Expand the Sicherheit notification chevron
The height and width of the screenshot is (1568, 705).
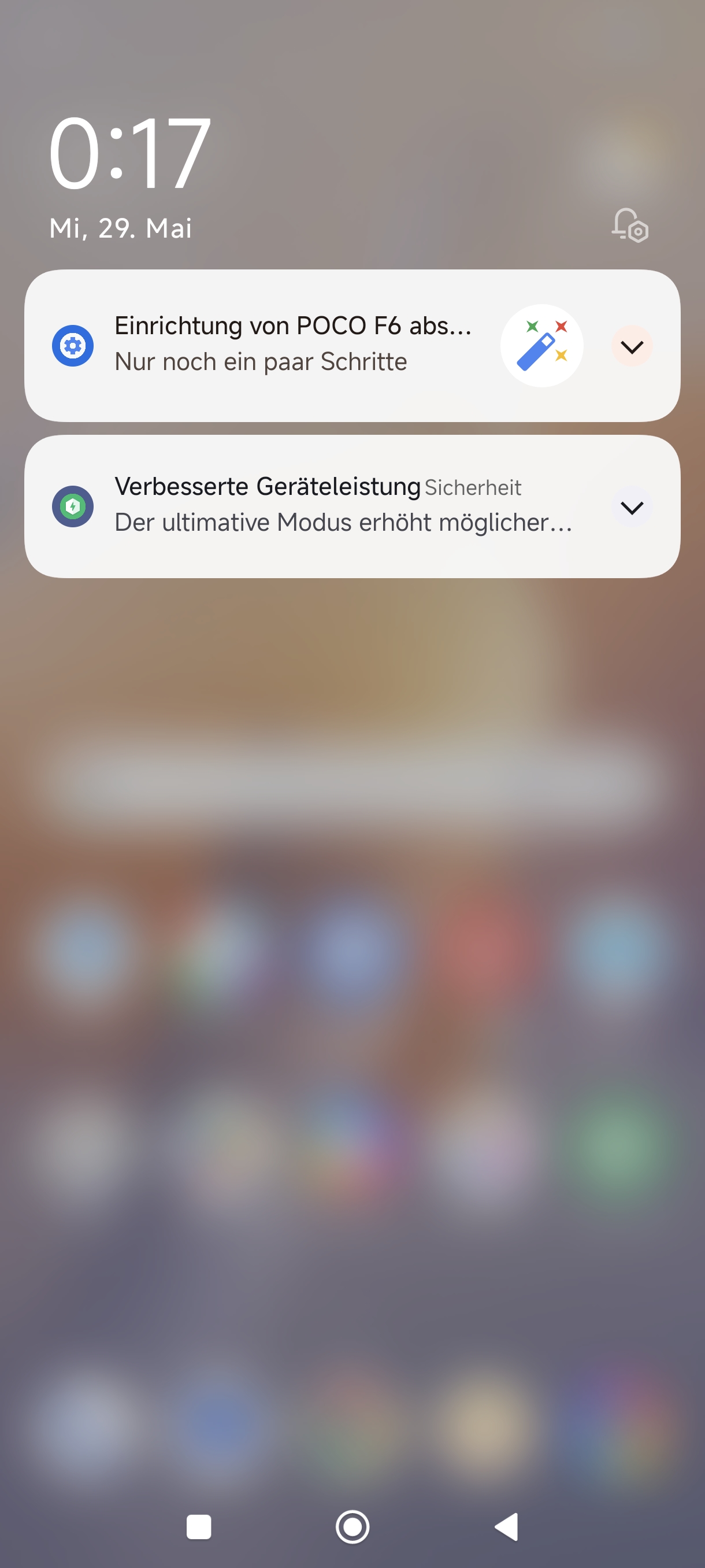click(x=632, y=507)
